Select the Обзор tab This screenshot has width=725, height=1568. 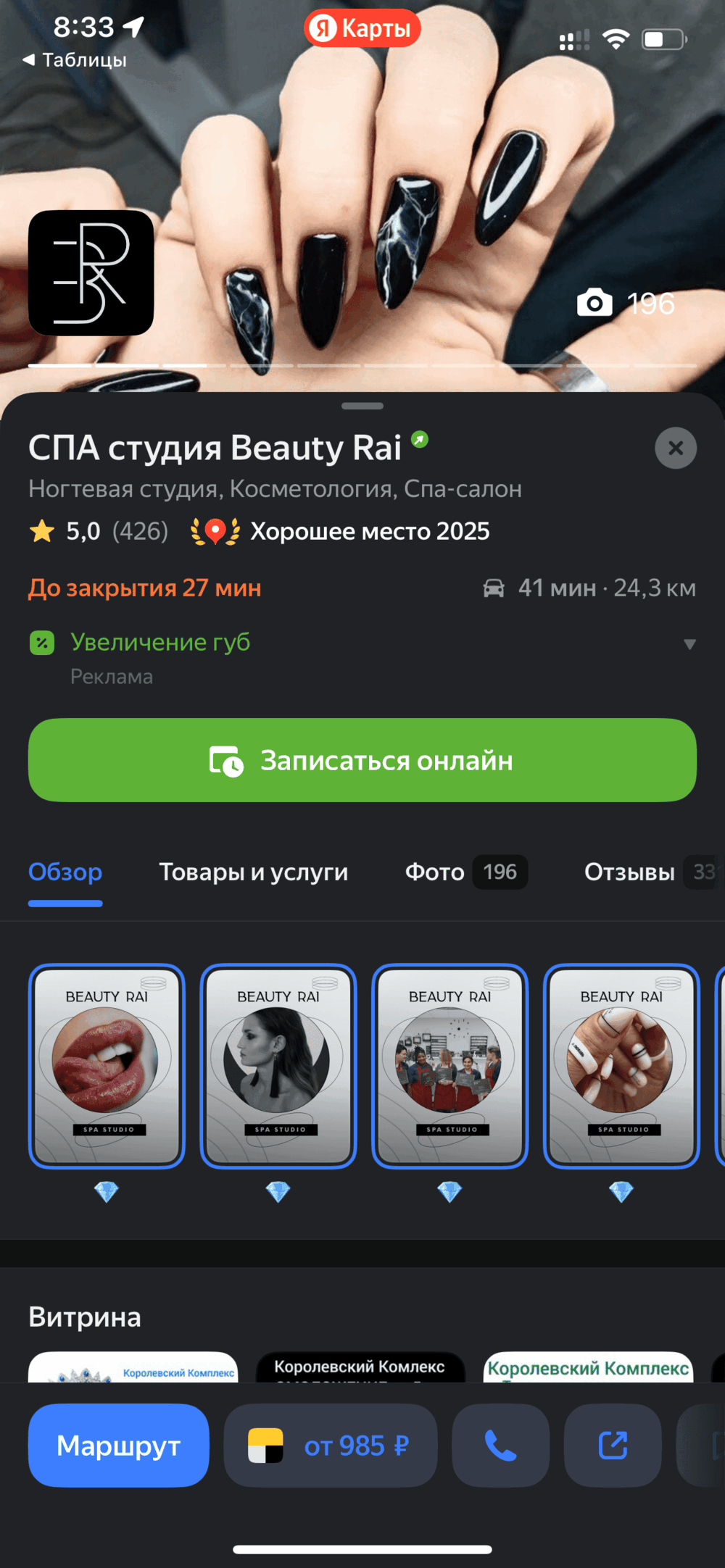65,872
